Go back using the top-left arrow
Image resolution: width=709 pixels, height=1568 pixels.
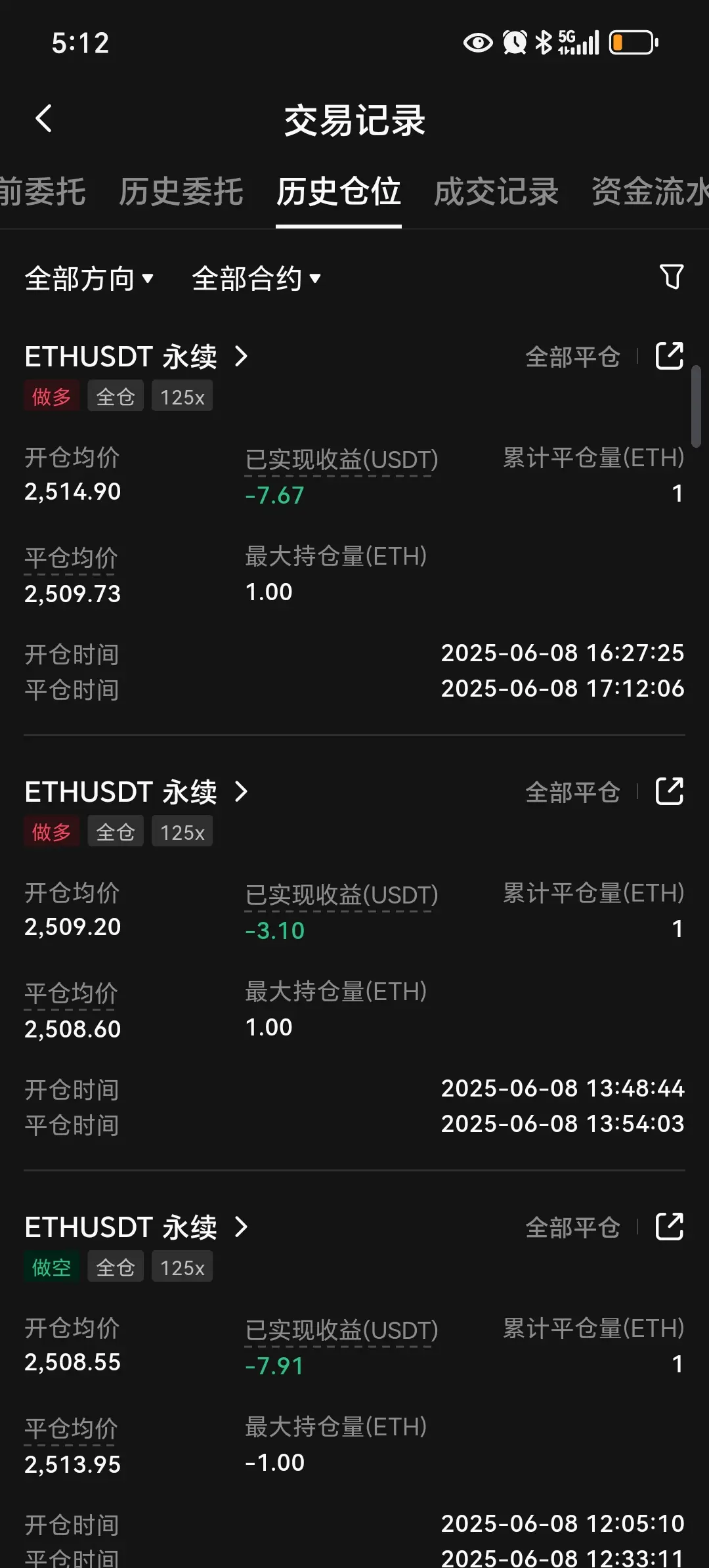click(x=44, y=119)
